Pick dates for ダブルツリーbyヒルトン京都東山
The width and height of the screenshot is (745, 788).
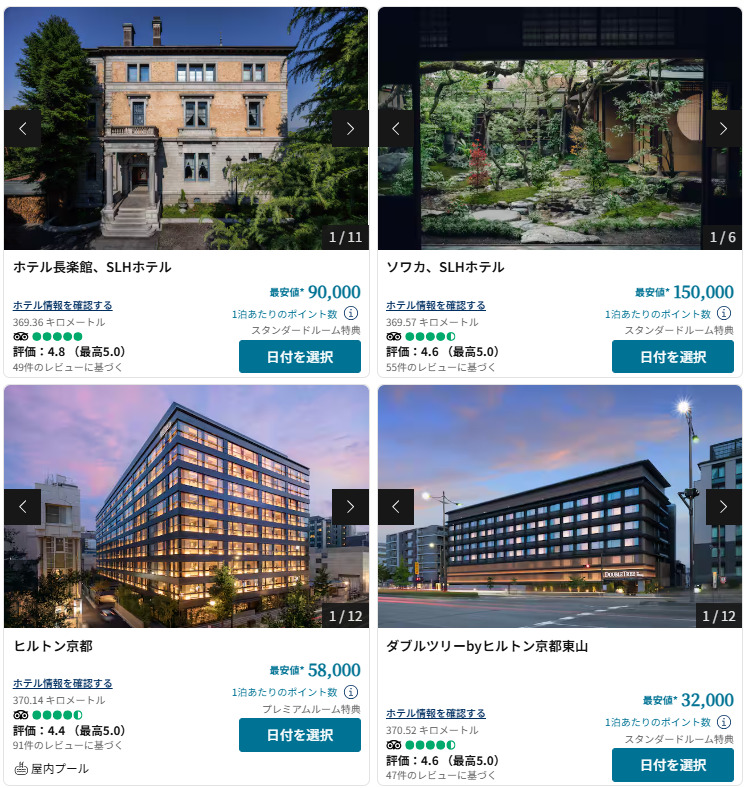pos(672,765)
